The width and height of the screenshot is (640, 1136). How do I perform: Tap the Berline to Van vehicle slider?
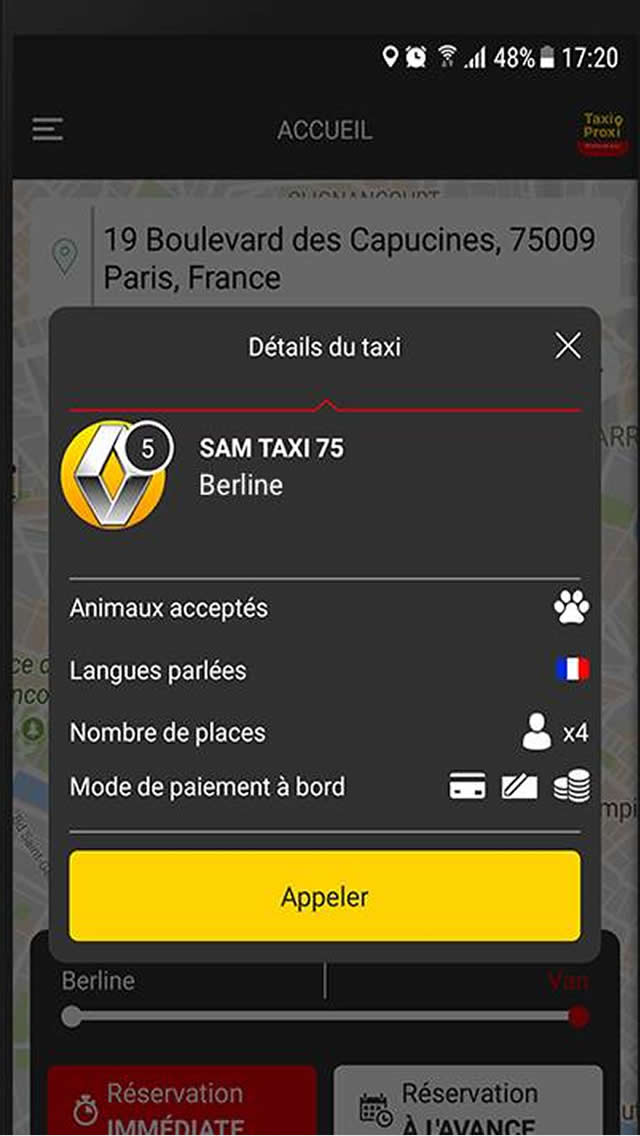325,1016
